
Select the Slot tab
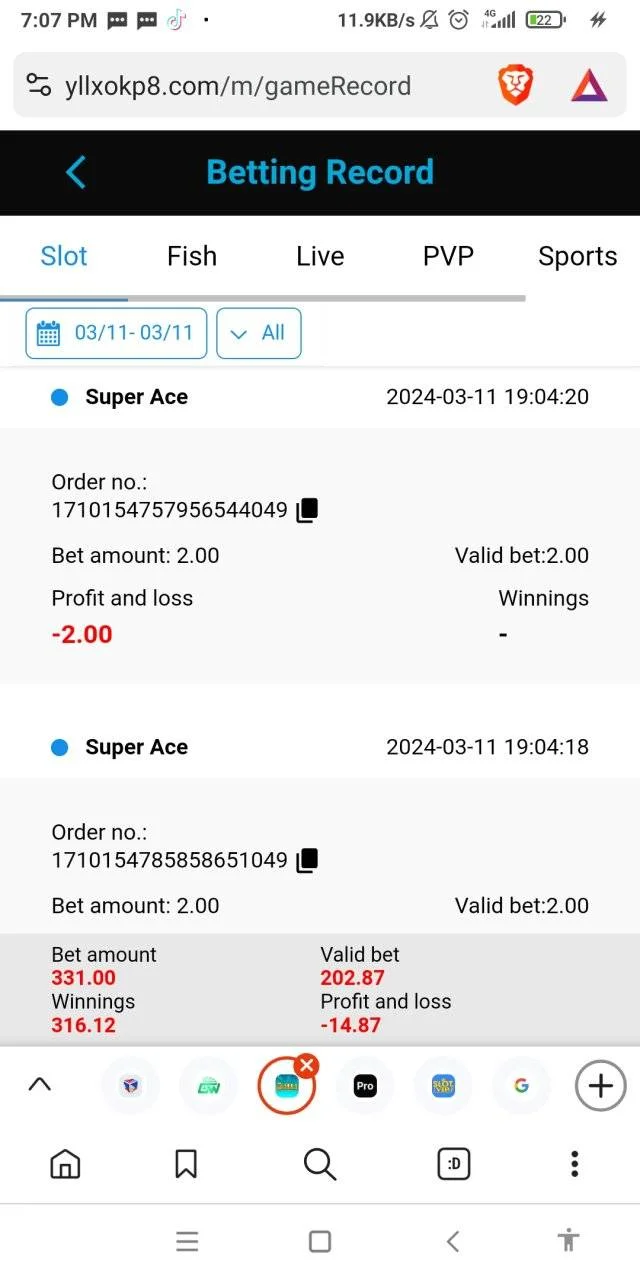[x=64, y=256]
